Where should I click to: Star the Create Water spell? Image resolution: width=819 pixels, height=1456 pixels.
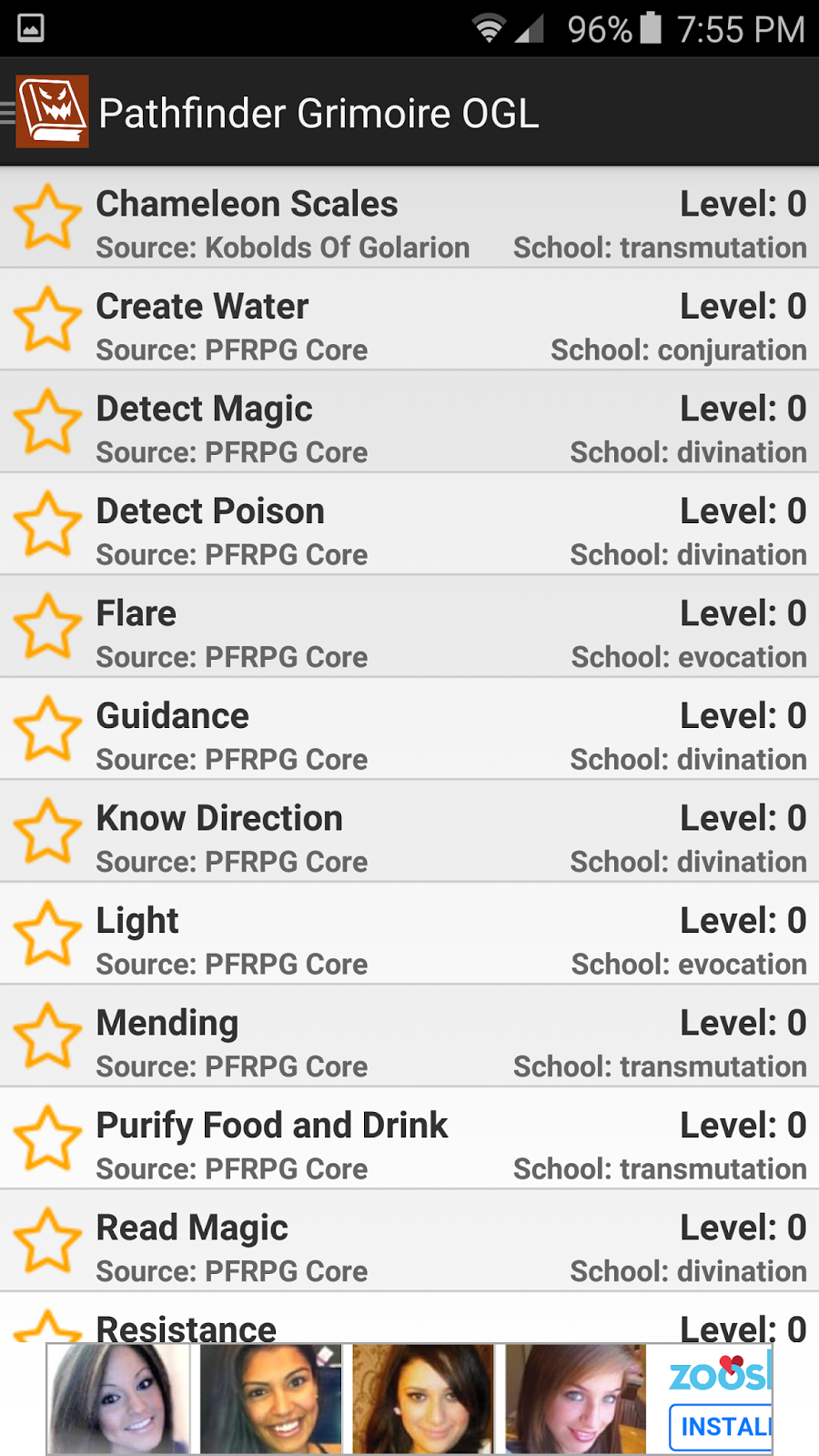tap(47, 320)
